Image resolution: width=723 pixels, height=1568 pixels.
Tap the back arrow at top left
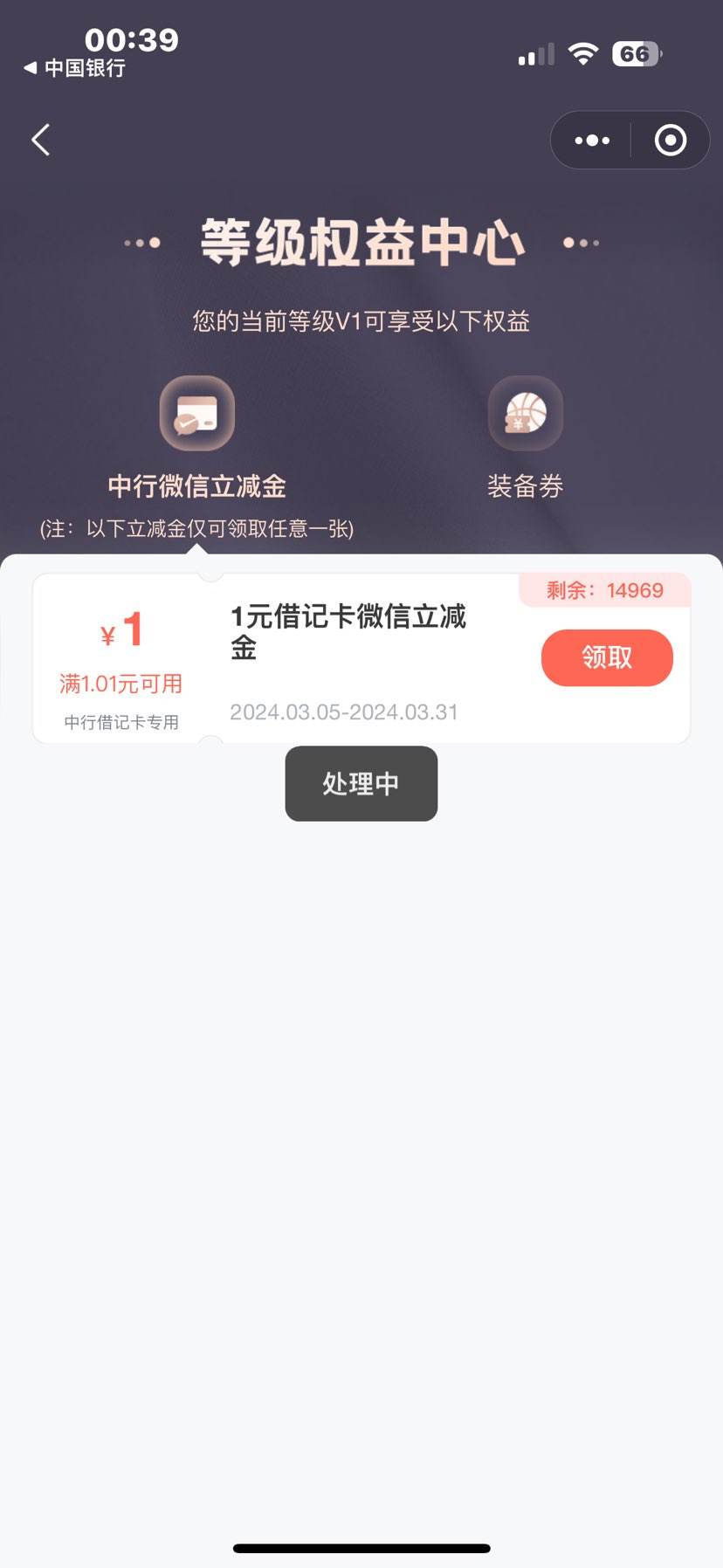(38, 140)
